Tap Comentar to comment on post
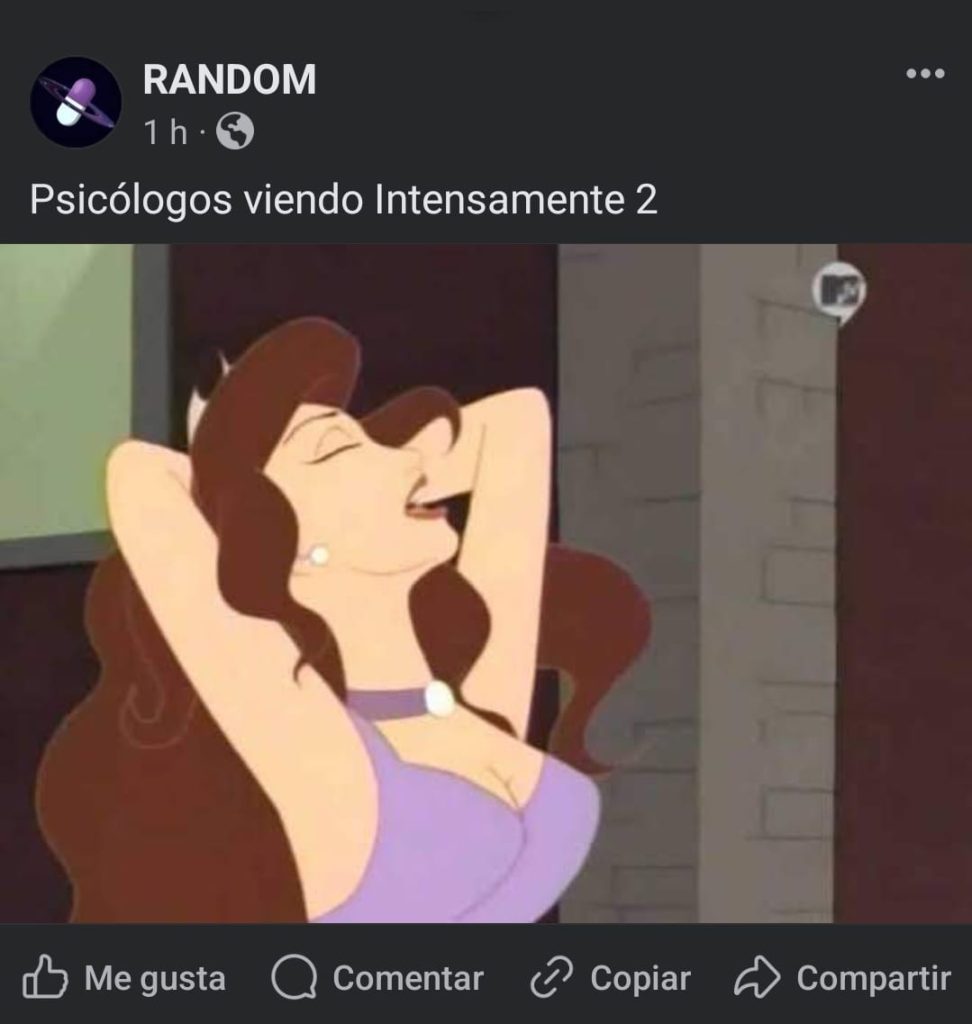The height and width of the screenshot is (1024, 972). click(378, 978)
